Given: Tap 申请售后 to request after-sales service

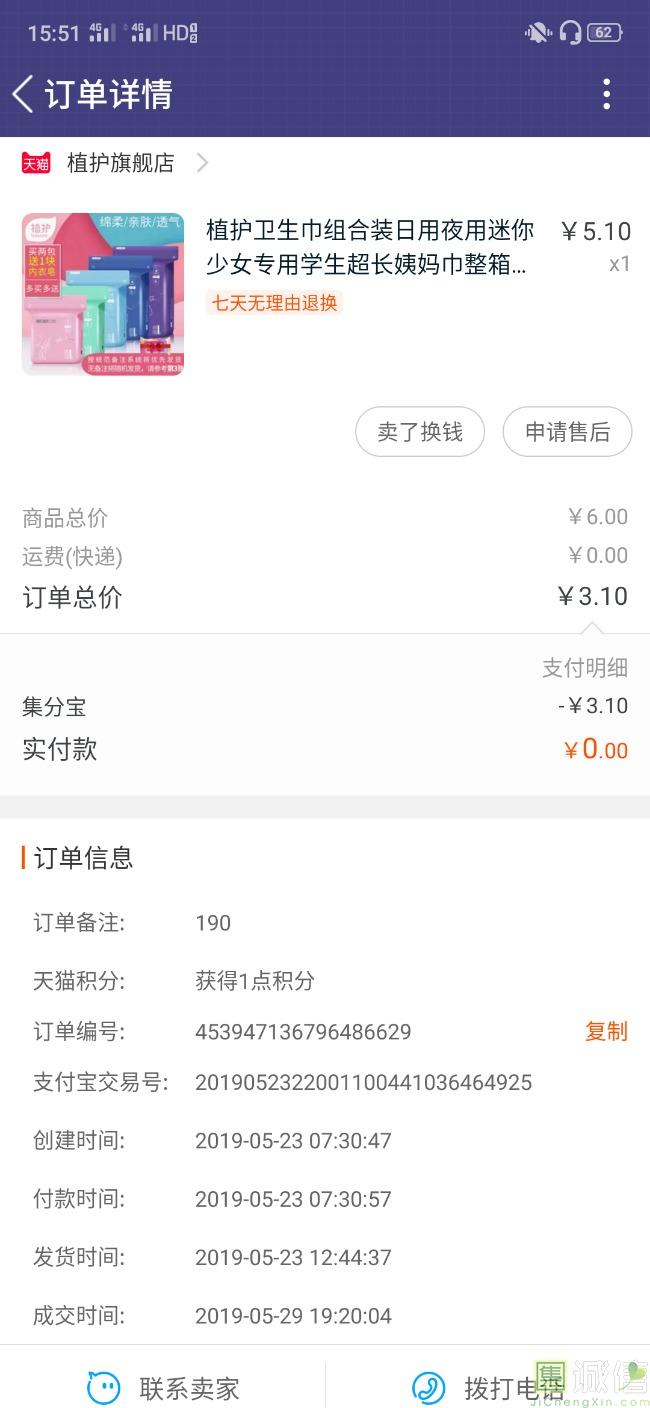Looking at the screenshot, I should coord(567,432).
